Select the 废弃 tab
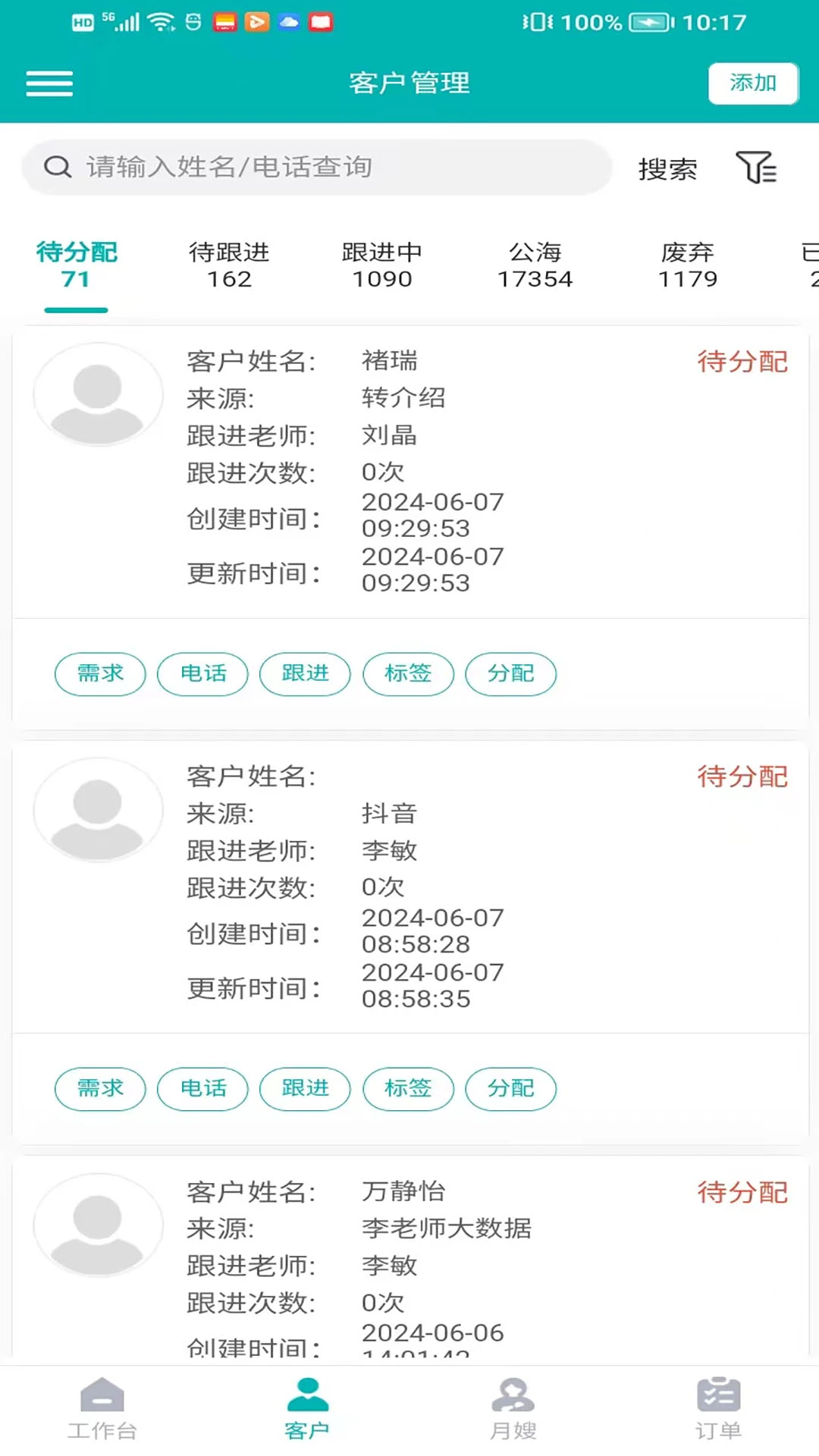Image resolution: width=819 pixels, height=1456 pixels. [x=687, y=265]
